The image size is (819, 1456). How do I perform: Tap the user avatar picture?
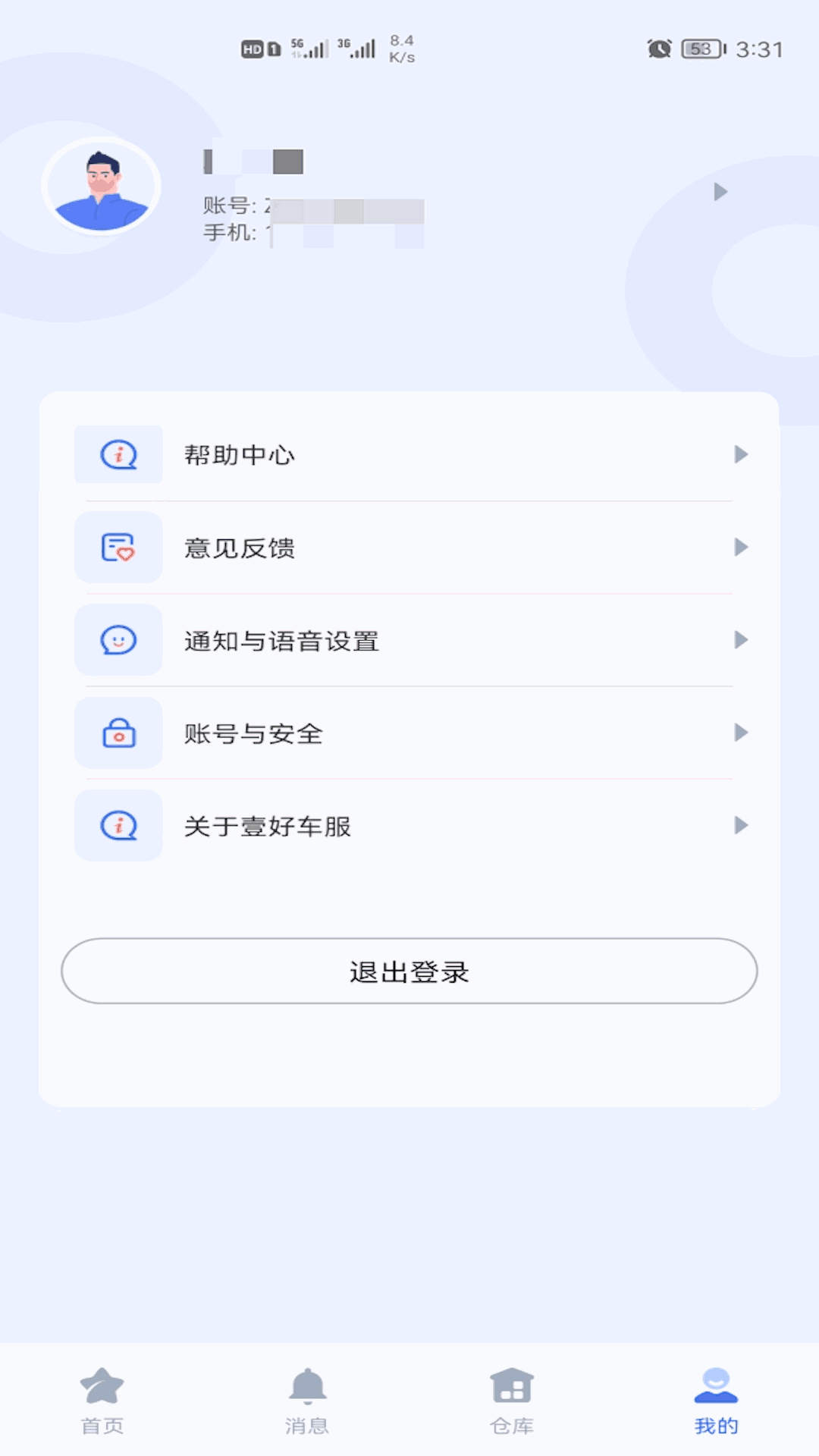point(101,187)
